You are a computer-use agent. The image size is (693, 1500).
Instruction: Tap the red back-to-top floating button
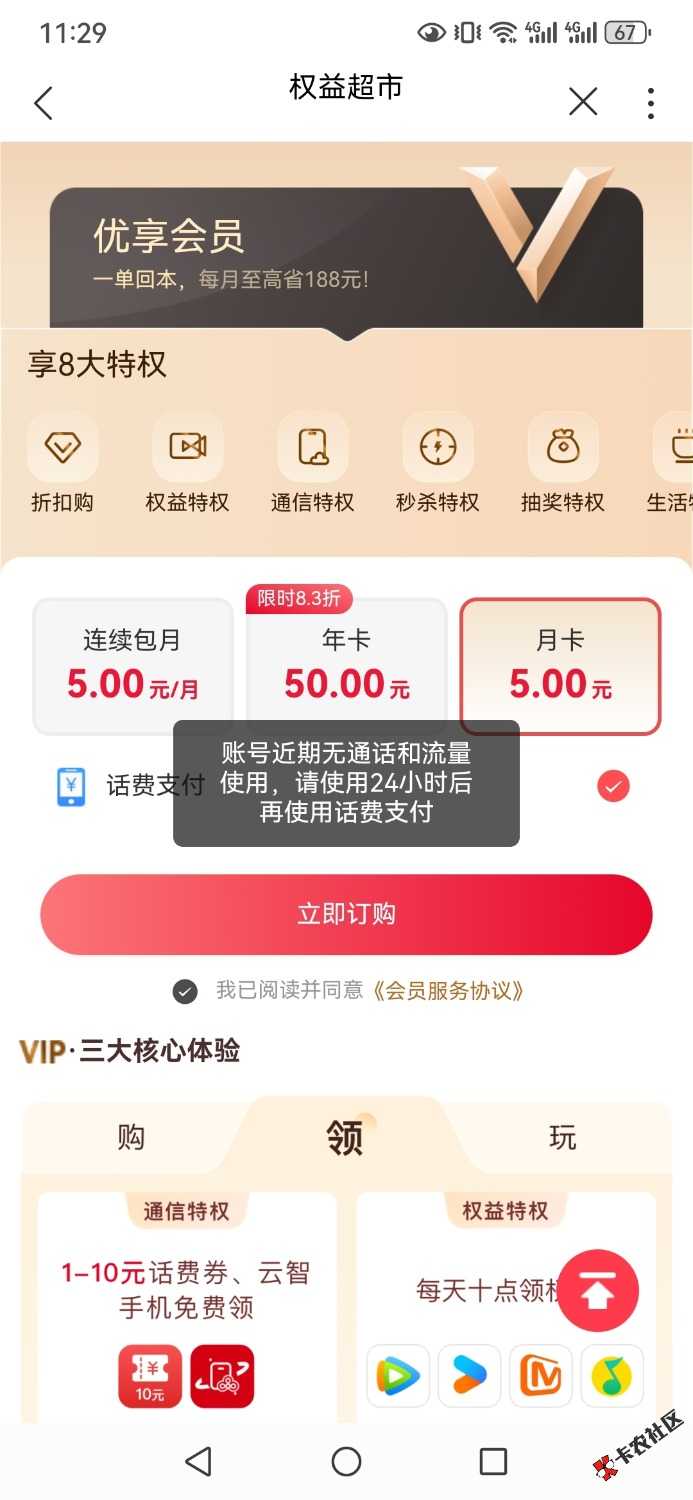pyautogui.click(x=597, y=1291)
